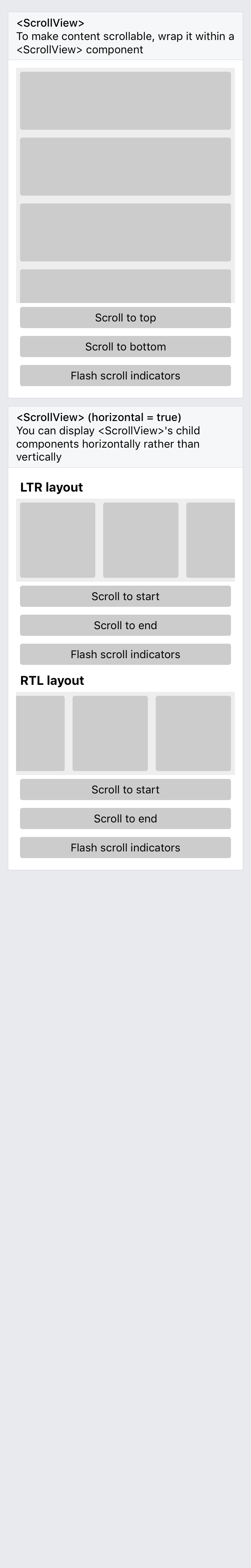This screenshot has height=1568, width=251.
Task: Tap Scroll to start under LTR layout
Action: (x=125, y=597)
